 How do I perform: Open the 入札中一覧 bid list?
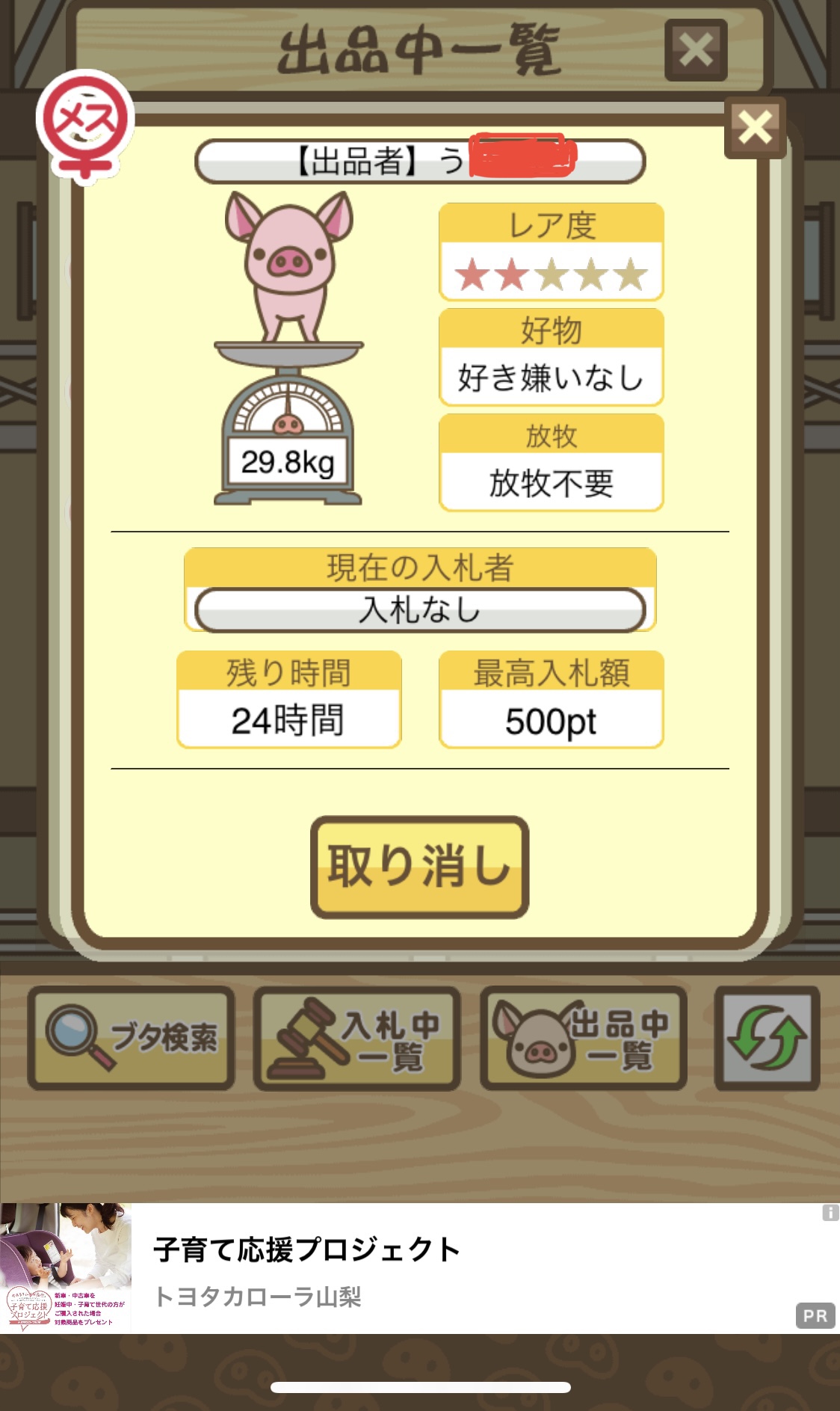click(x=357, y=1038)
